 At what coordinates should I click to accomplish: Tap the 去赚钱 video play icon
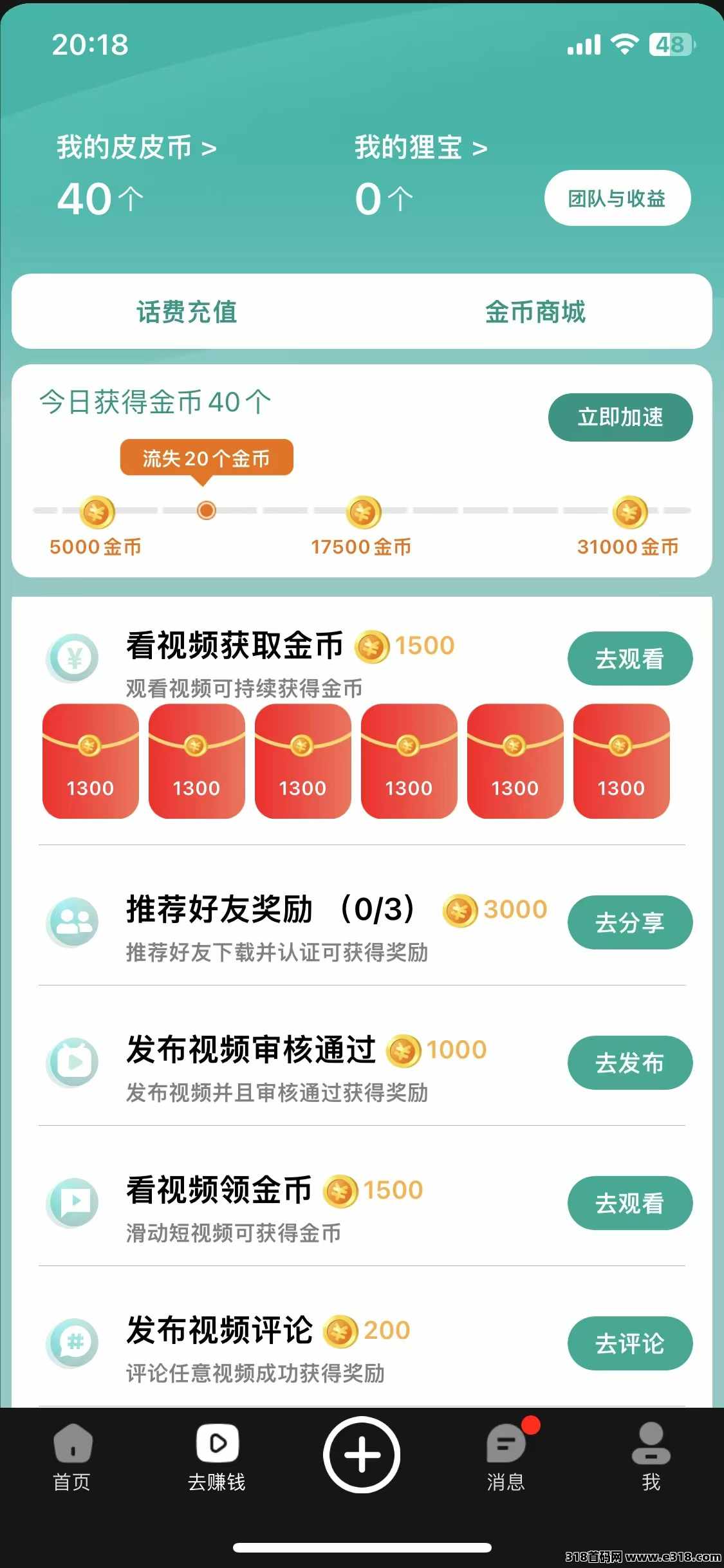(218, 1455)
